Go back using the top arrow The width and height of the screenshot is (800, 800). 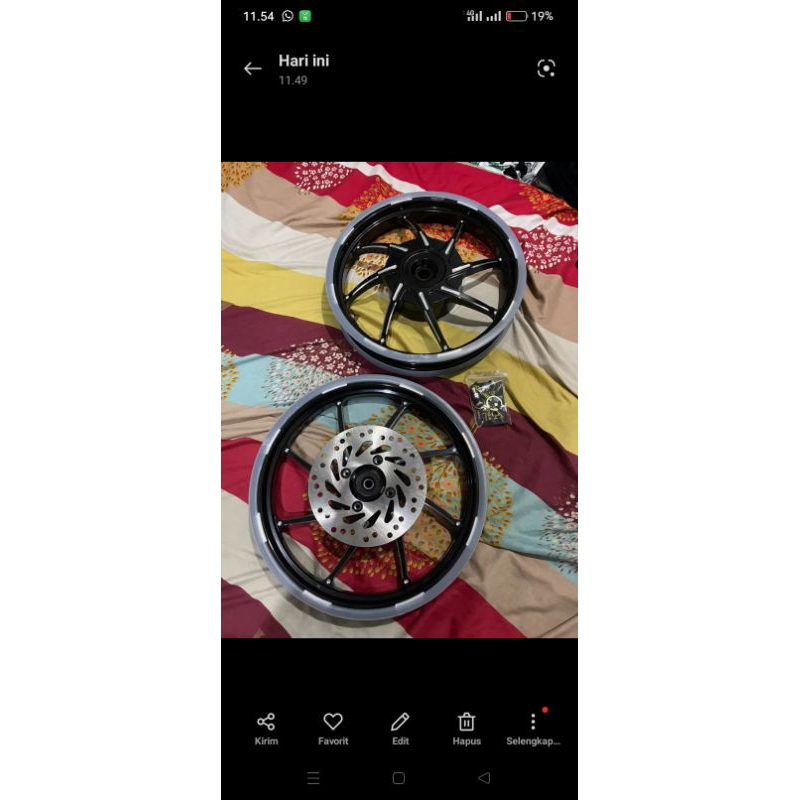tap(252, 69)
